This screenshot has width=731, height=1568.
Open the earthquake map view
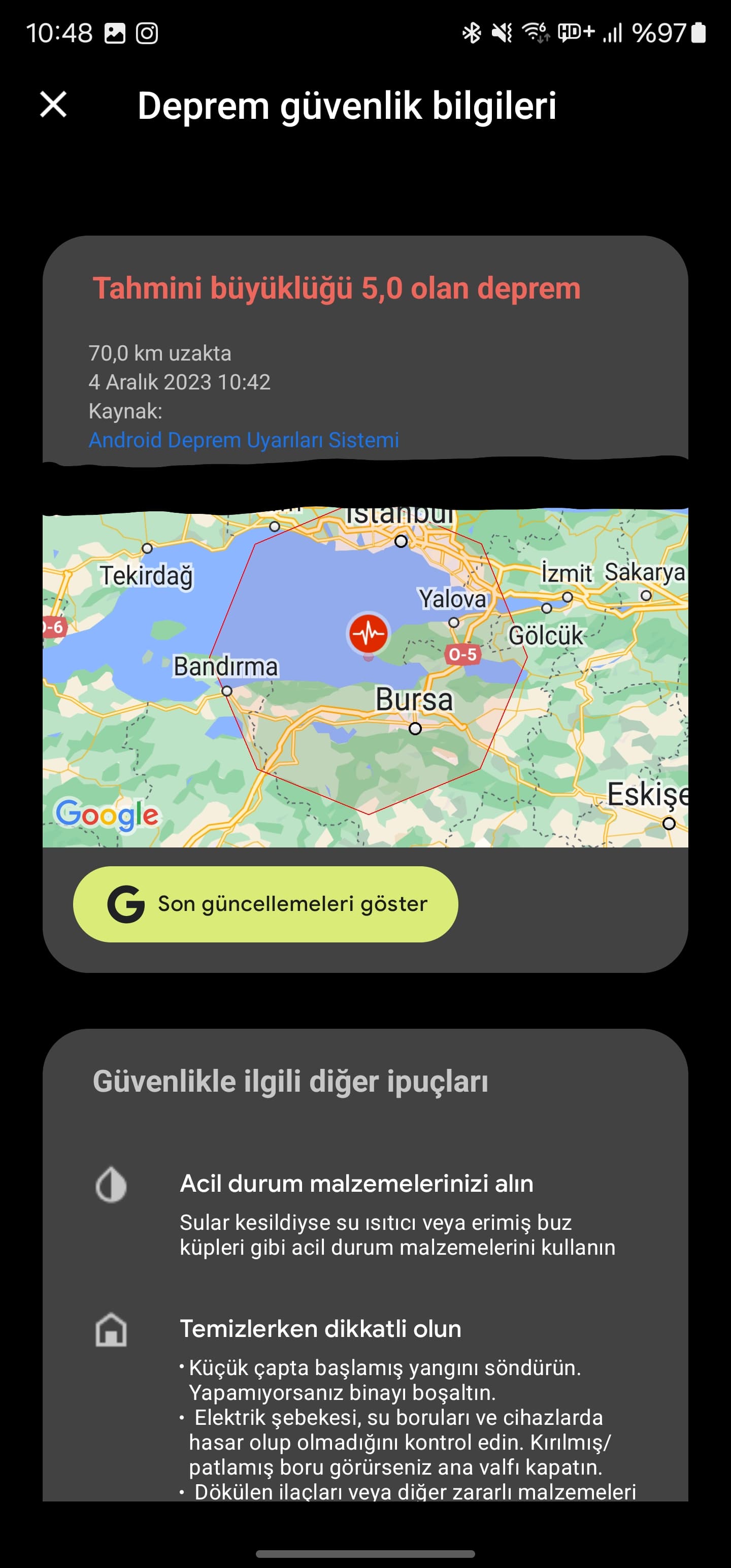coord(365,676)
